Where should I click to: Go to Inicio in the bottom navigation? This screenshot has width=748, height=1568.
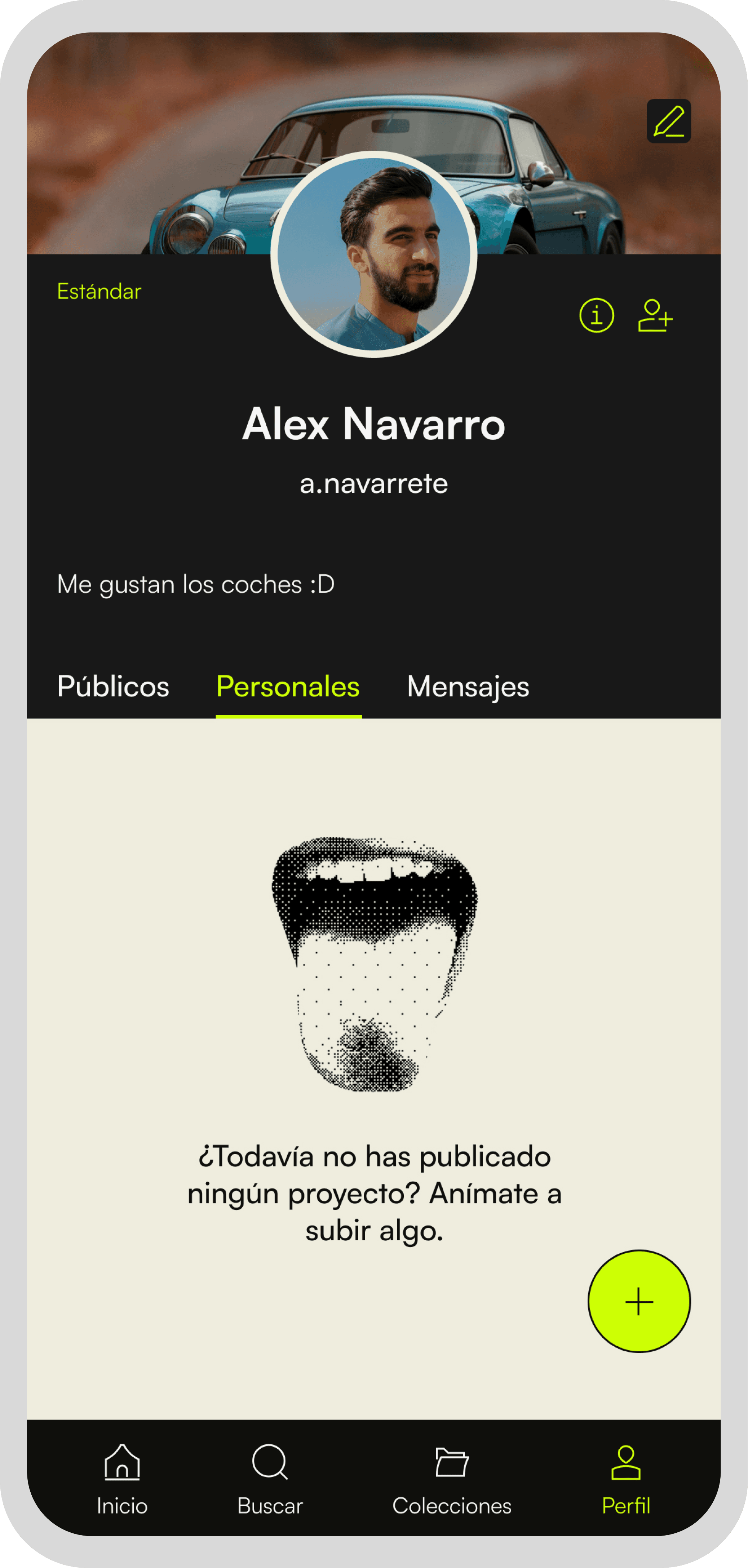tap(122, 1479)
